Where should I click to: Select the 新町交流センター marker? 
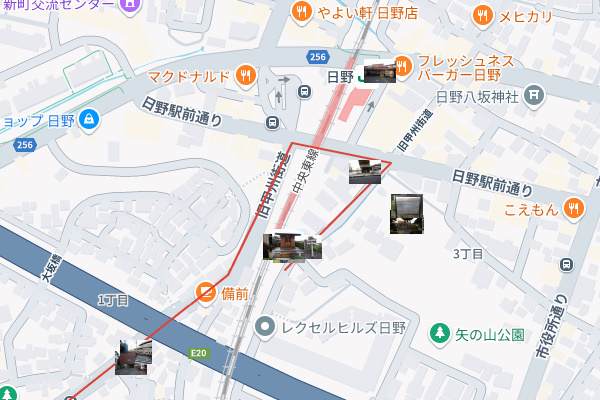129,5
